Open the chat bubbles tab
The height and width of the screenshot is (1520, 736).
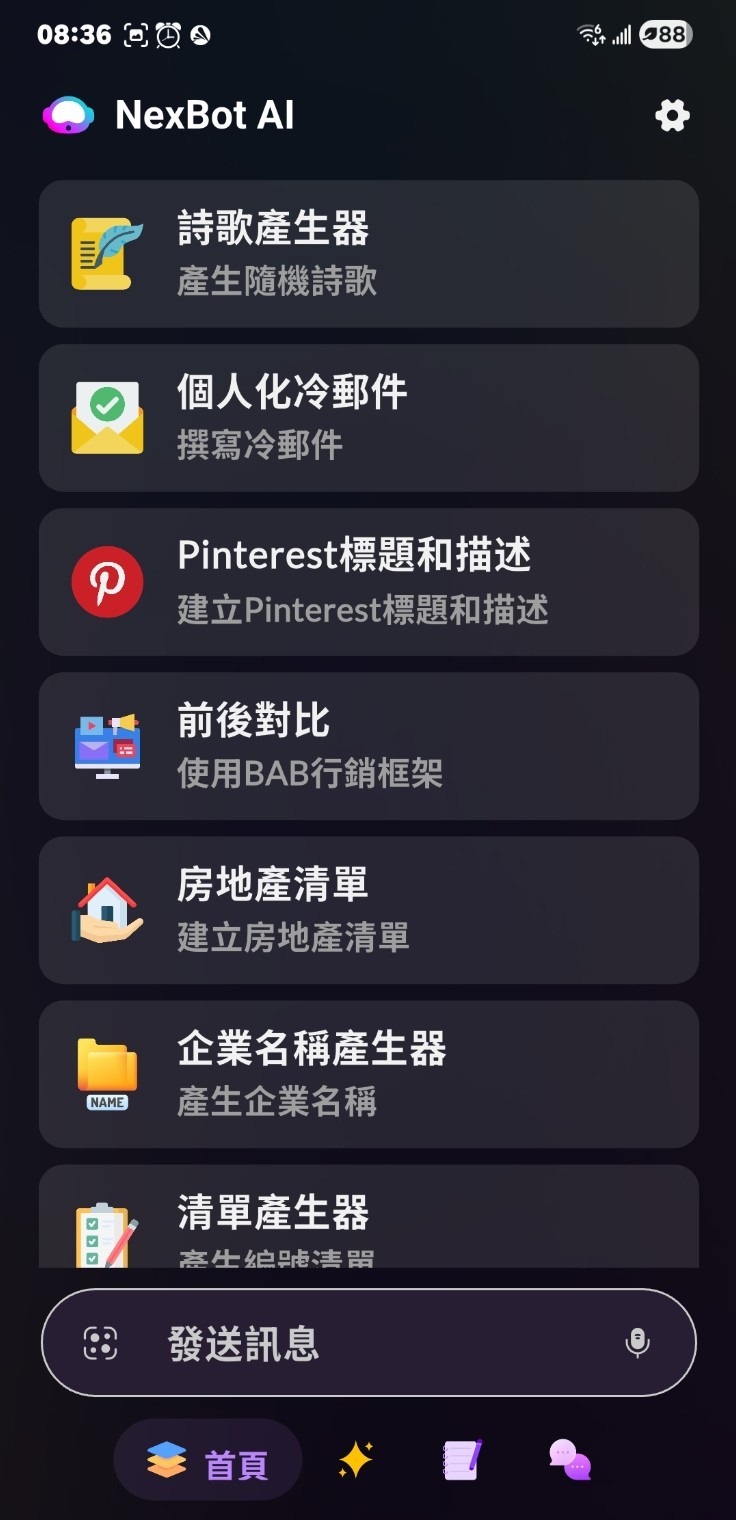[x=570, y=1461]
